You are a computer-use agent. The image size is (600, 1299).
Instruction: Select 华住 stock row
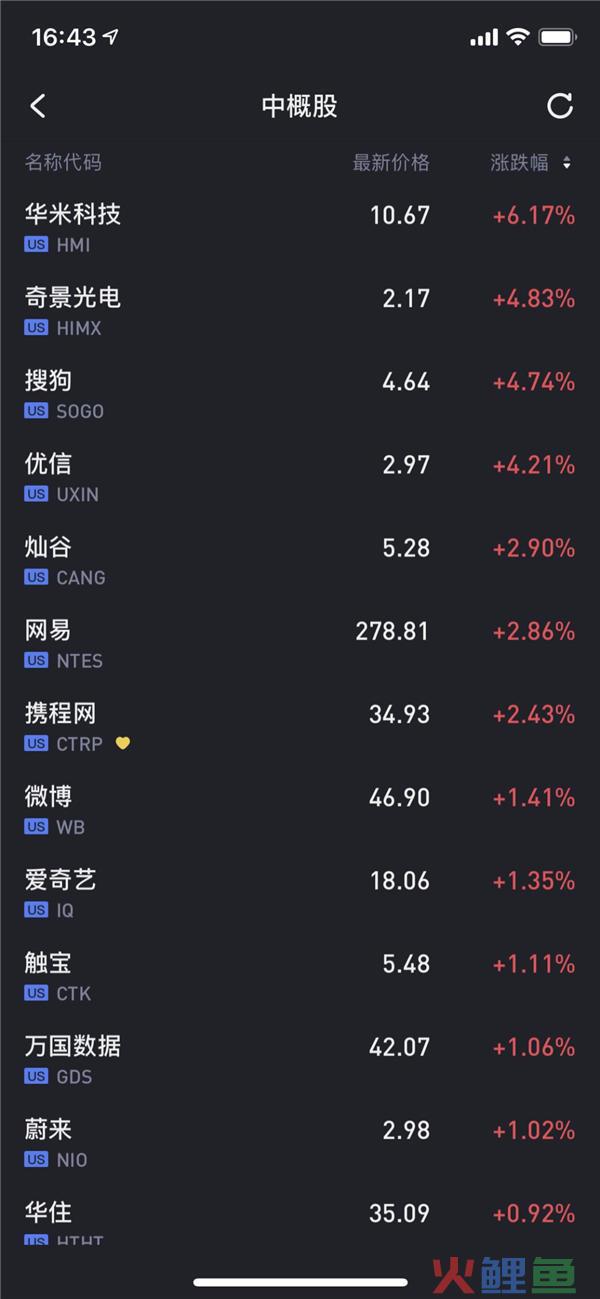coord(300,1220)
